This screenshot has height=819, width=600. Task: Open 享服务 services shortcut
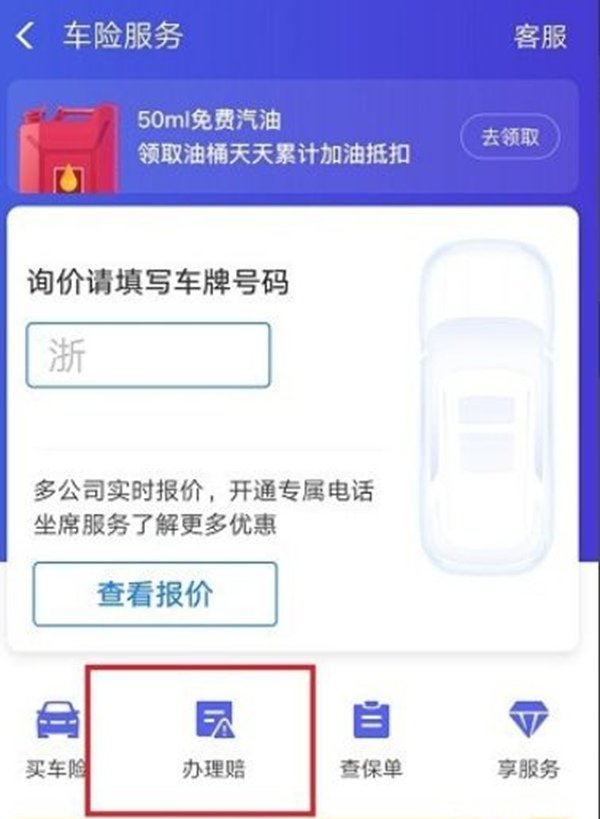tap(528, 738)
